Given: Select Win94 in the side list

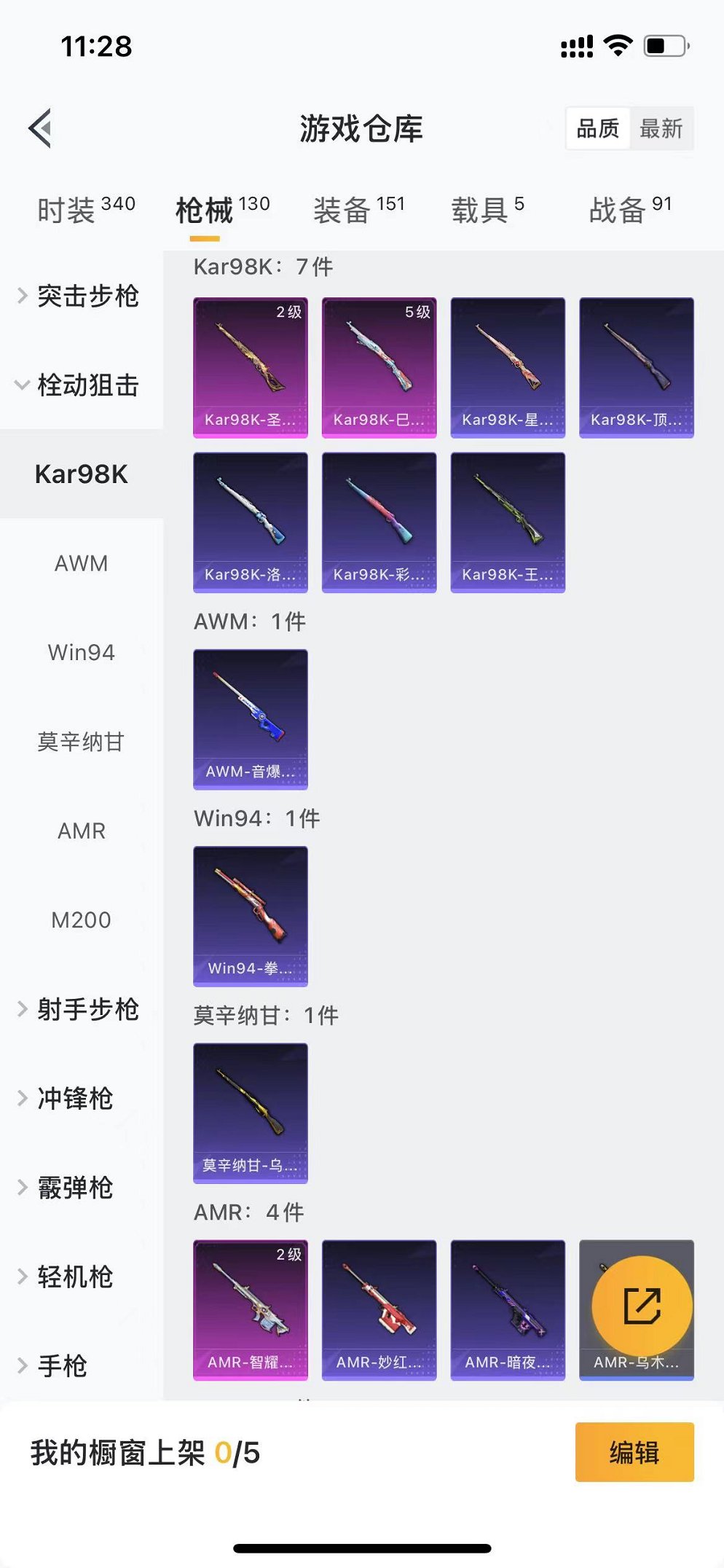Looking at the screenshot, I should [x=81, y=652].
